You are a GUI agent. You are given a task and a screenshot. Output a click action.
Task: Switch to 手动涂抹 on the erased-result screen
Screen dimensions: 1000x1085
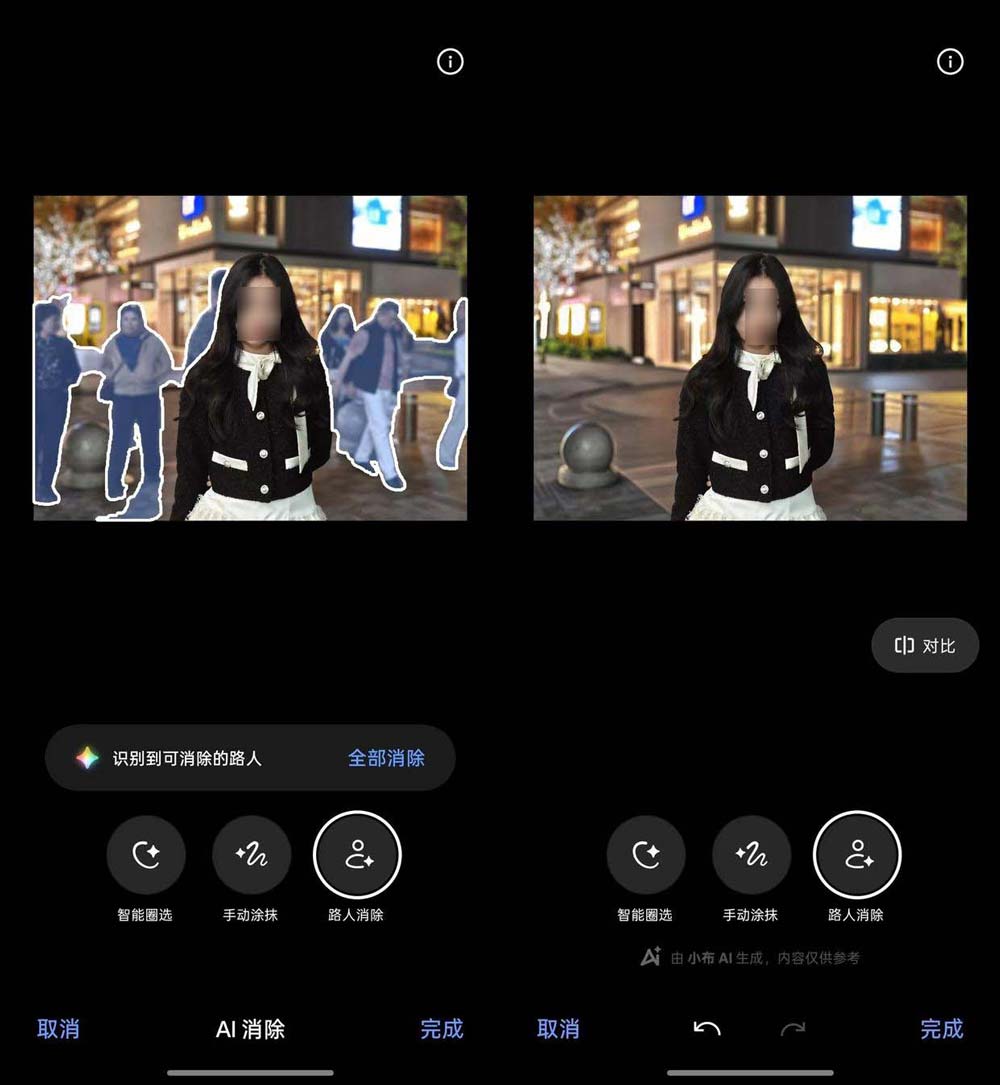tap(751, 856)
